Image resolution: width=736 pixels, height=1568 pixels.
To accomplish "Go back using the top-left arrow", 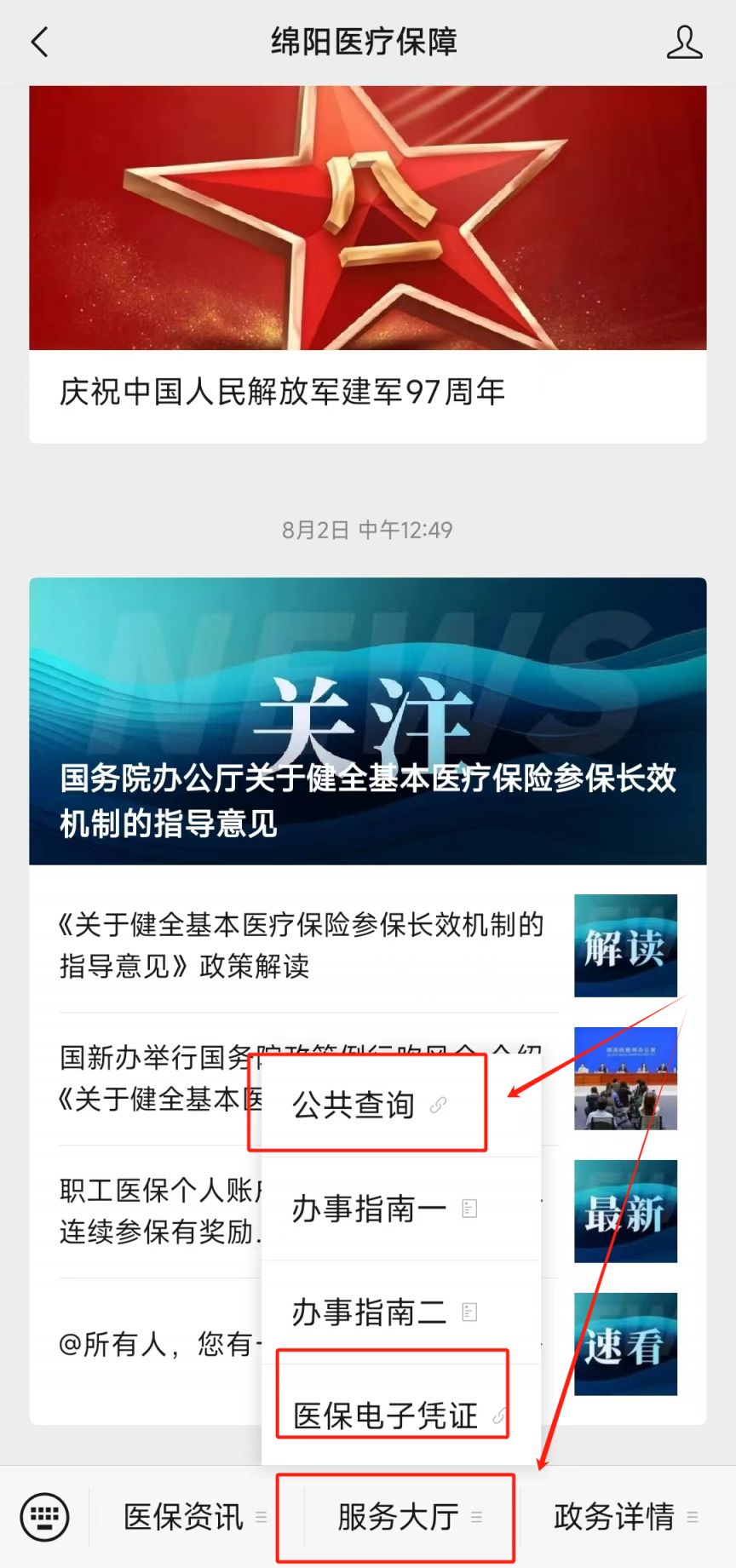I will tap(40, 42).
